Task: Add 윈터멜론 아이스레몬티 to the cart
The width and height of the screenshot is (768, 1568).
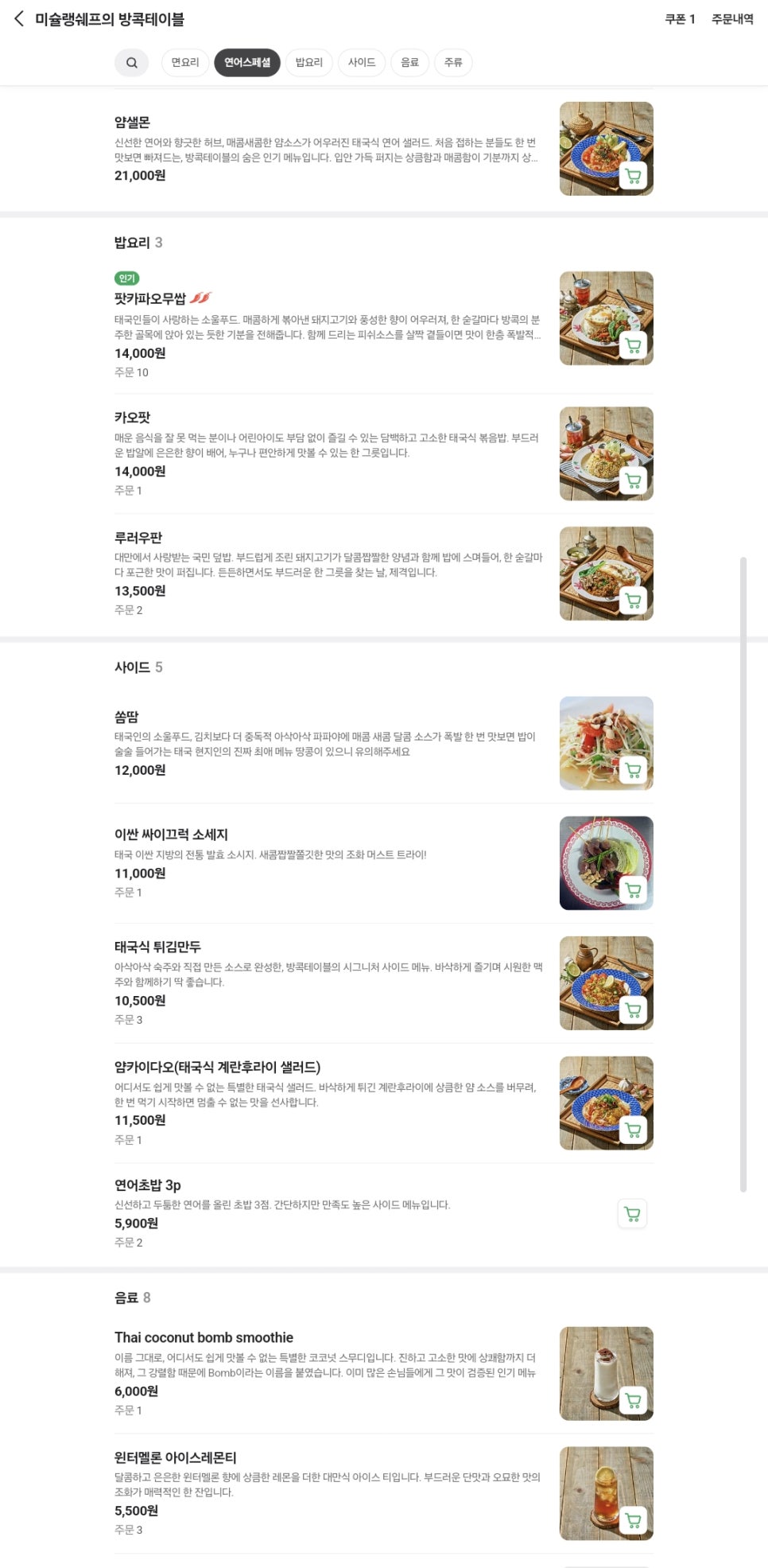Action: [x=633, y=1520]
